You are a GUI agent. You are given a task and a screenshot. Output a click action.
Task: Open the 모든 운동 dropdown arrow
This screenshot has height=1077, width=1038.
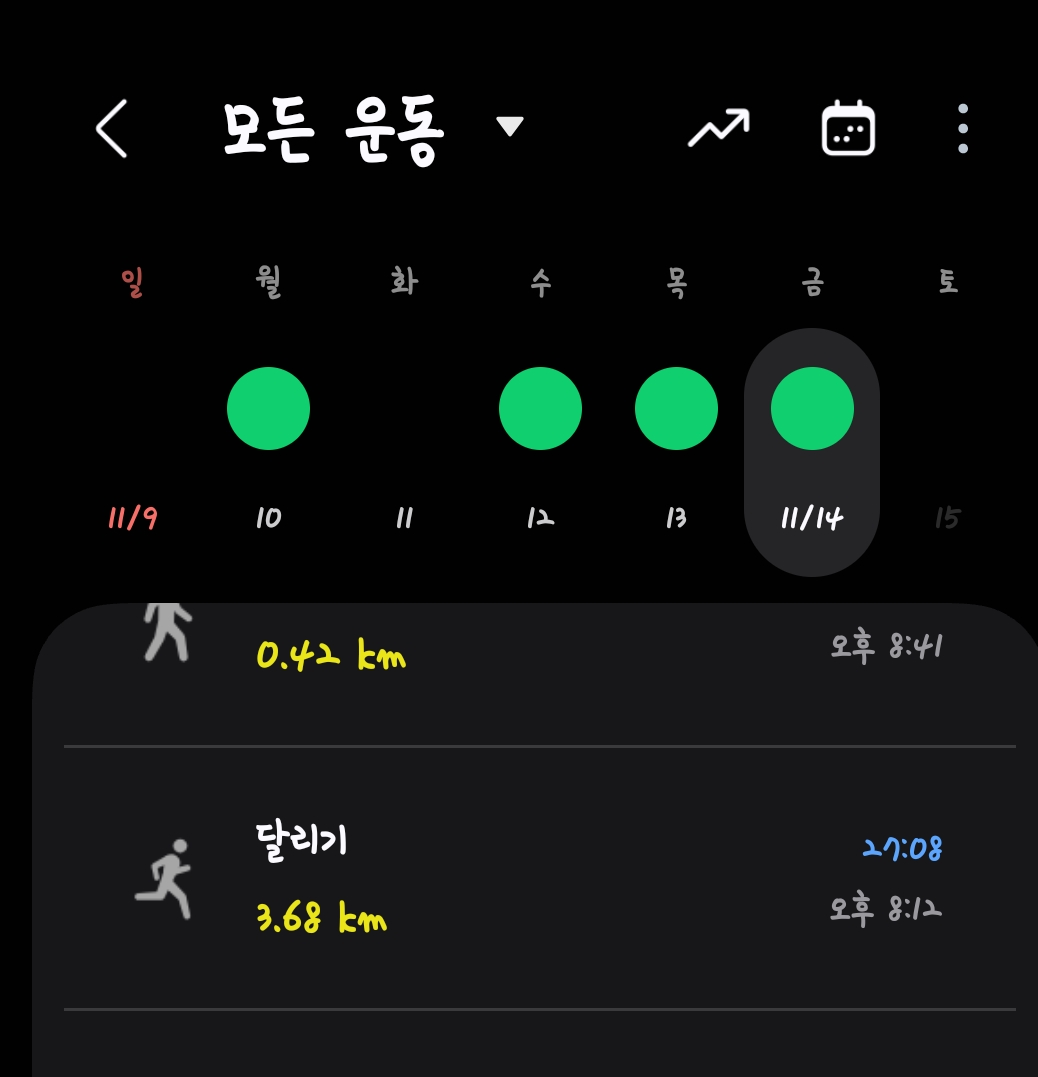(x=510, y=128)
